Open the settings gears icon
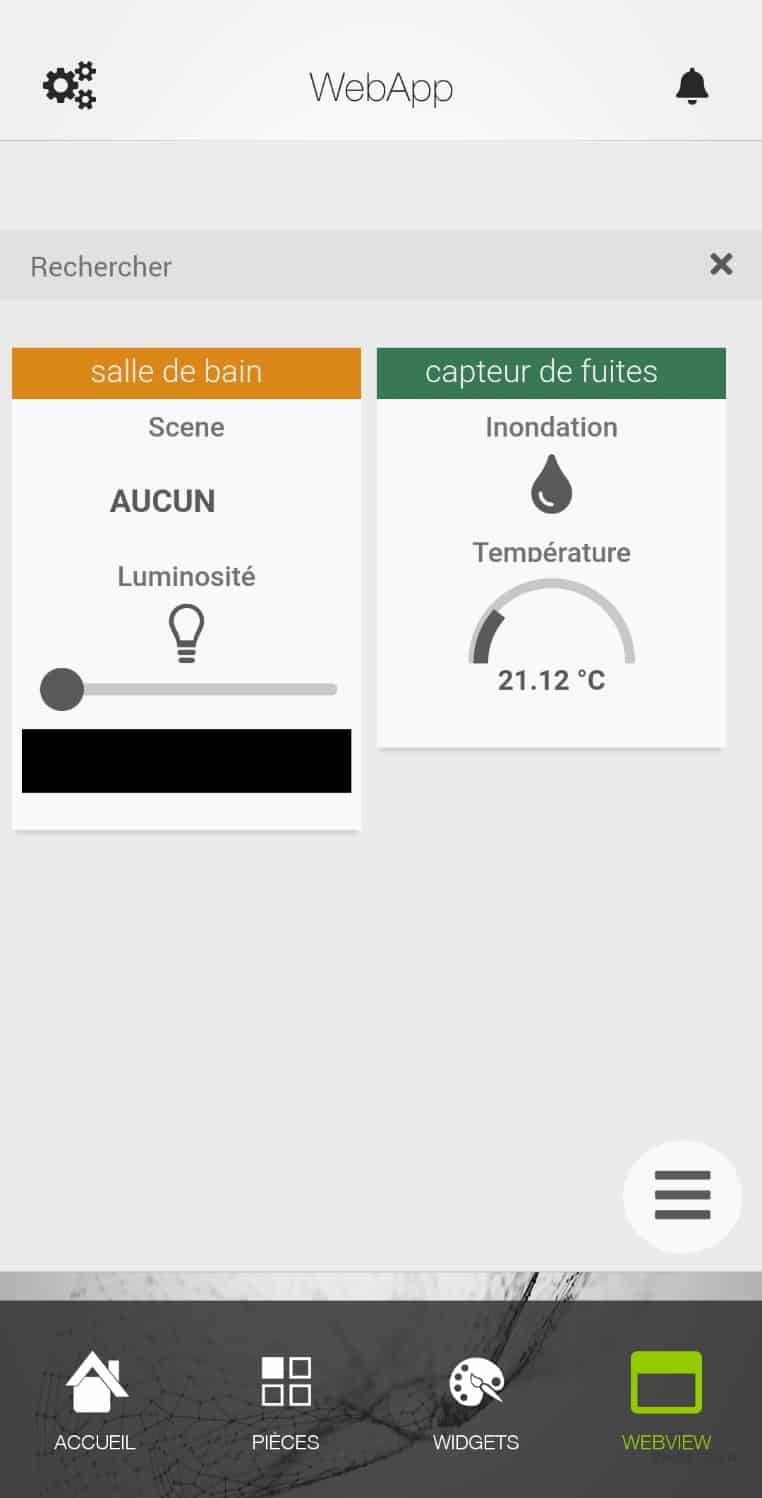762x1498 pixels. coord(69,86)
